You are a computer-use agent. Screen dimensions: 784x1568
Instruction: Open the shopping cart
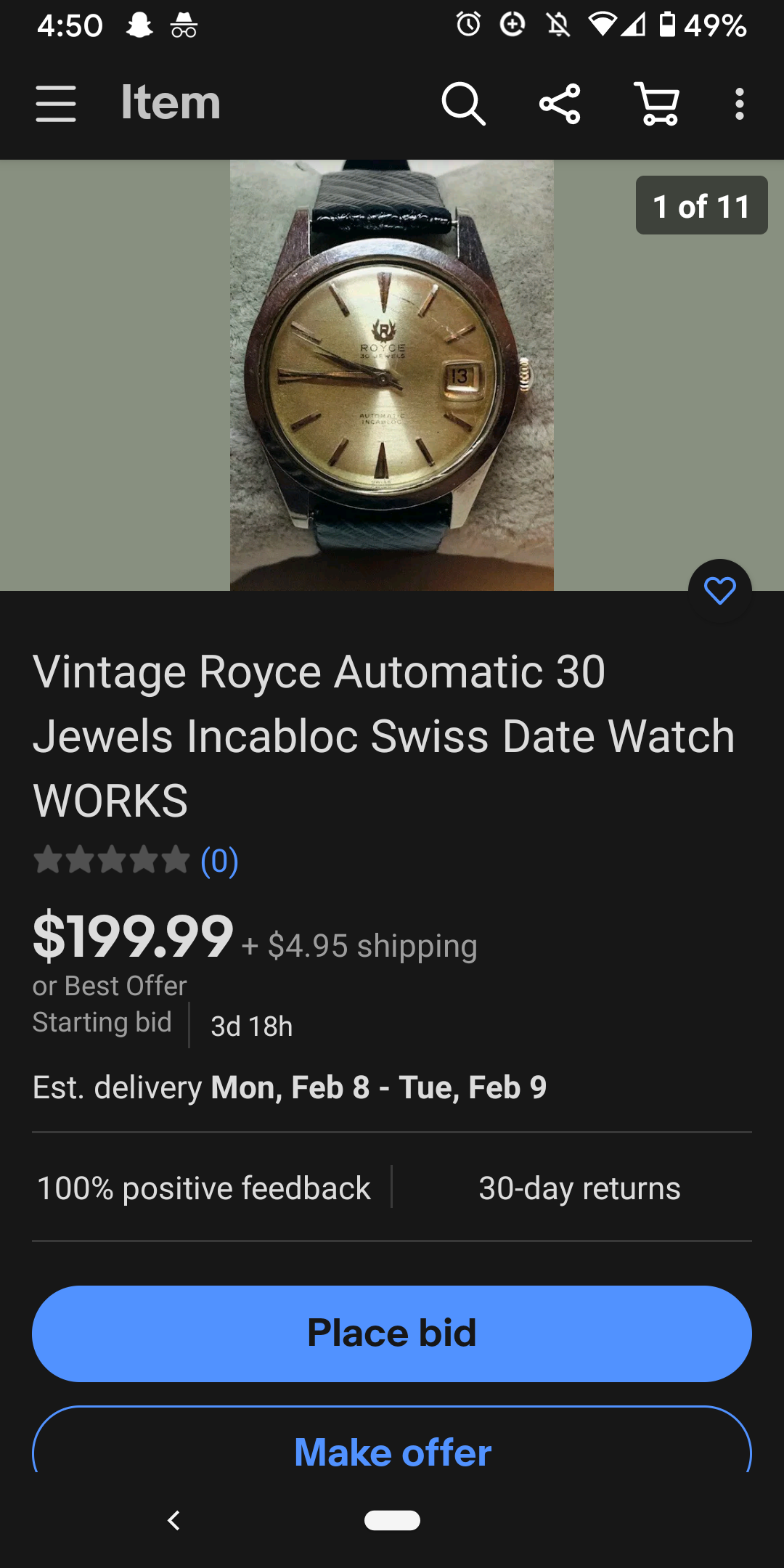point(657,103)
